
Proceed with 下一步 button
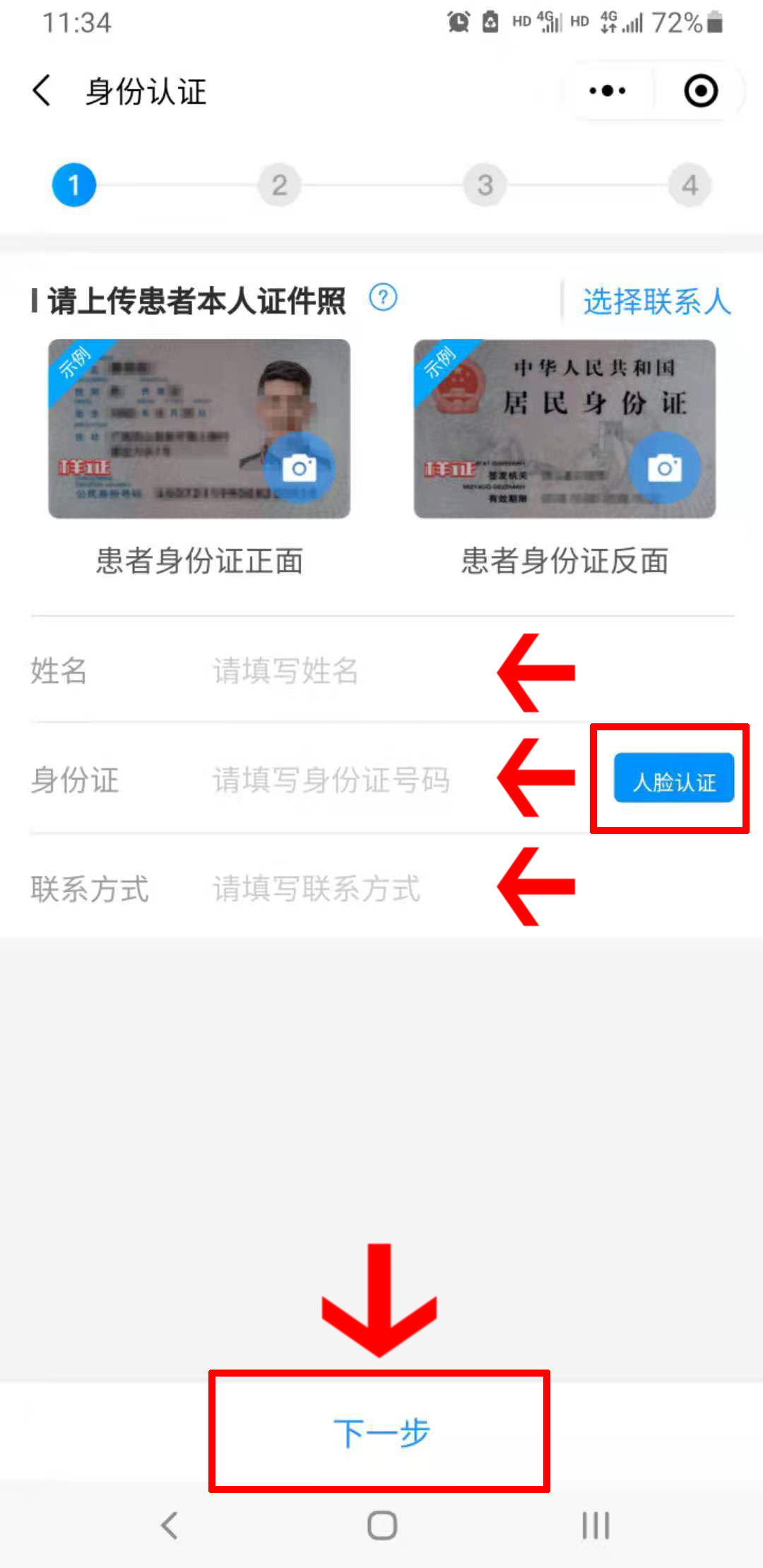click(381, 1432)
